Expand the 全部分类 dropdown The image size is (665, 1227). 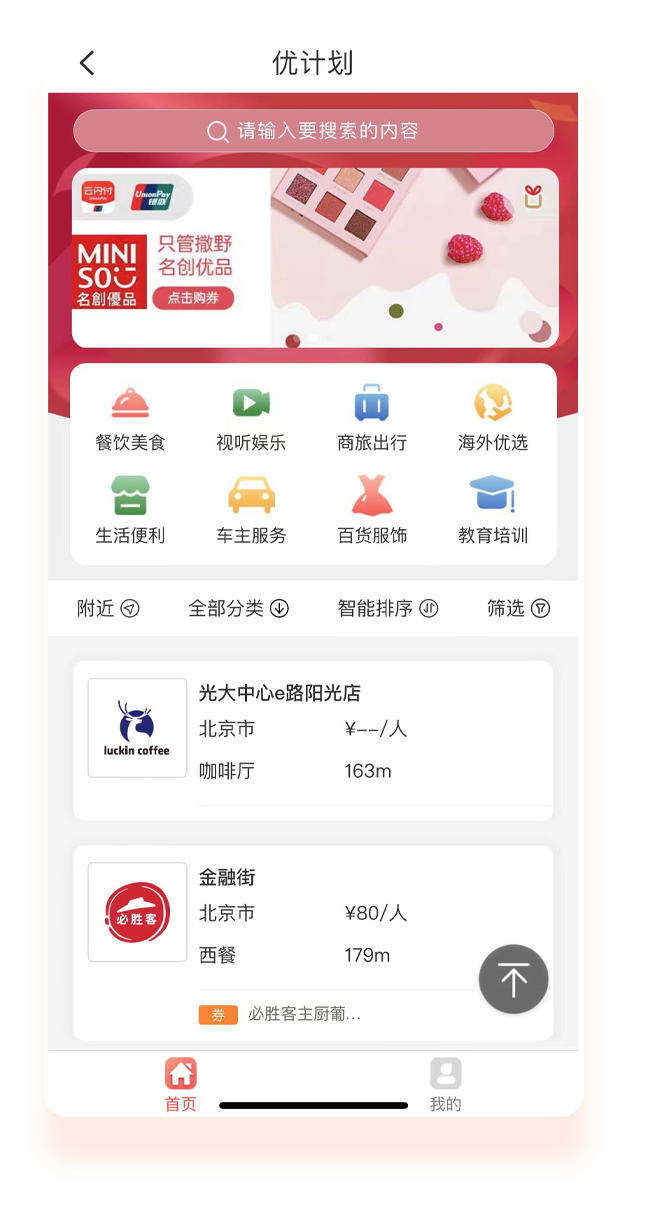238,608
